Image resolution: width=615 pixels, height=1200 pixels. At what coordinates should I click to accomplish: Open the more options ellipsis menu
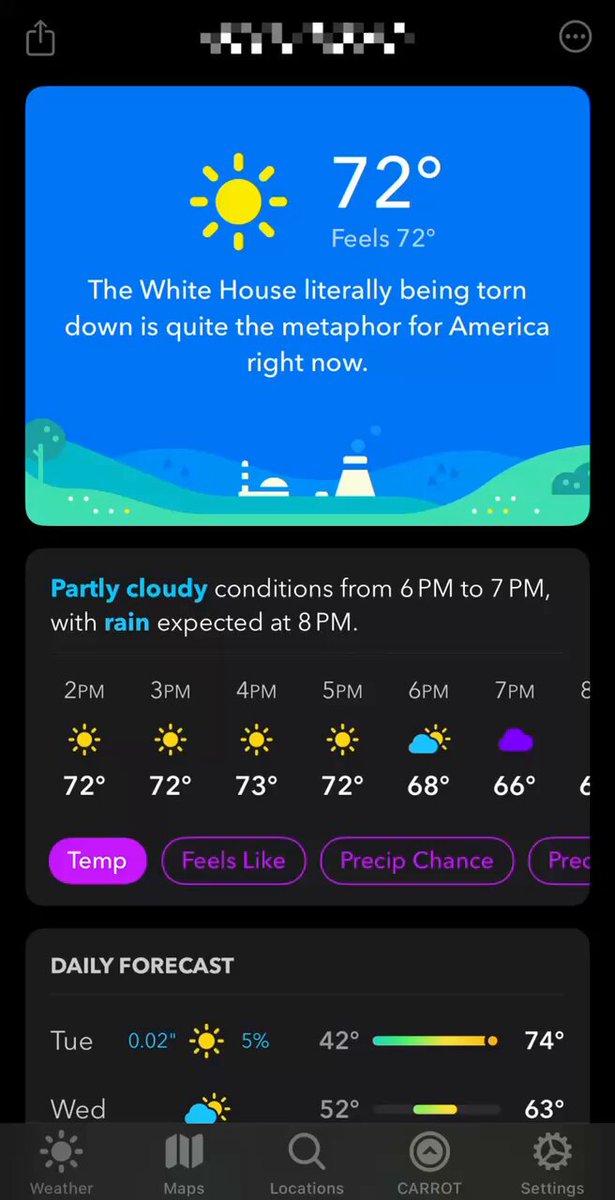[575, 38]
